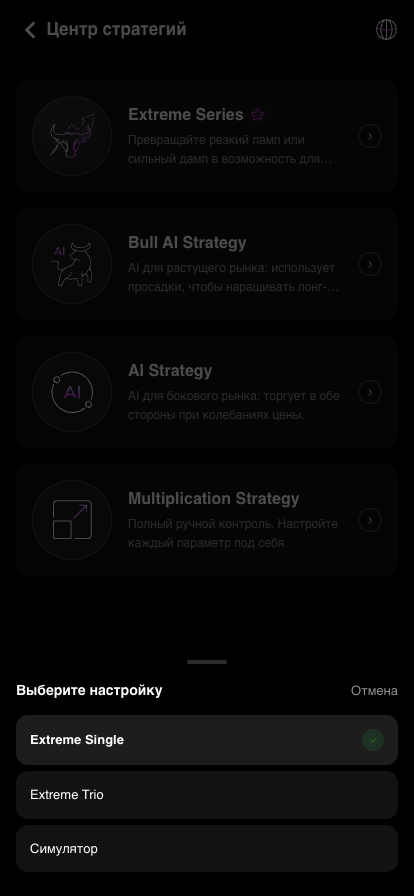Pick the Симулятор option
The width and height of the screenshot is (414, 896).
click(x=206, y=849)
